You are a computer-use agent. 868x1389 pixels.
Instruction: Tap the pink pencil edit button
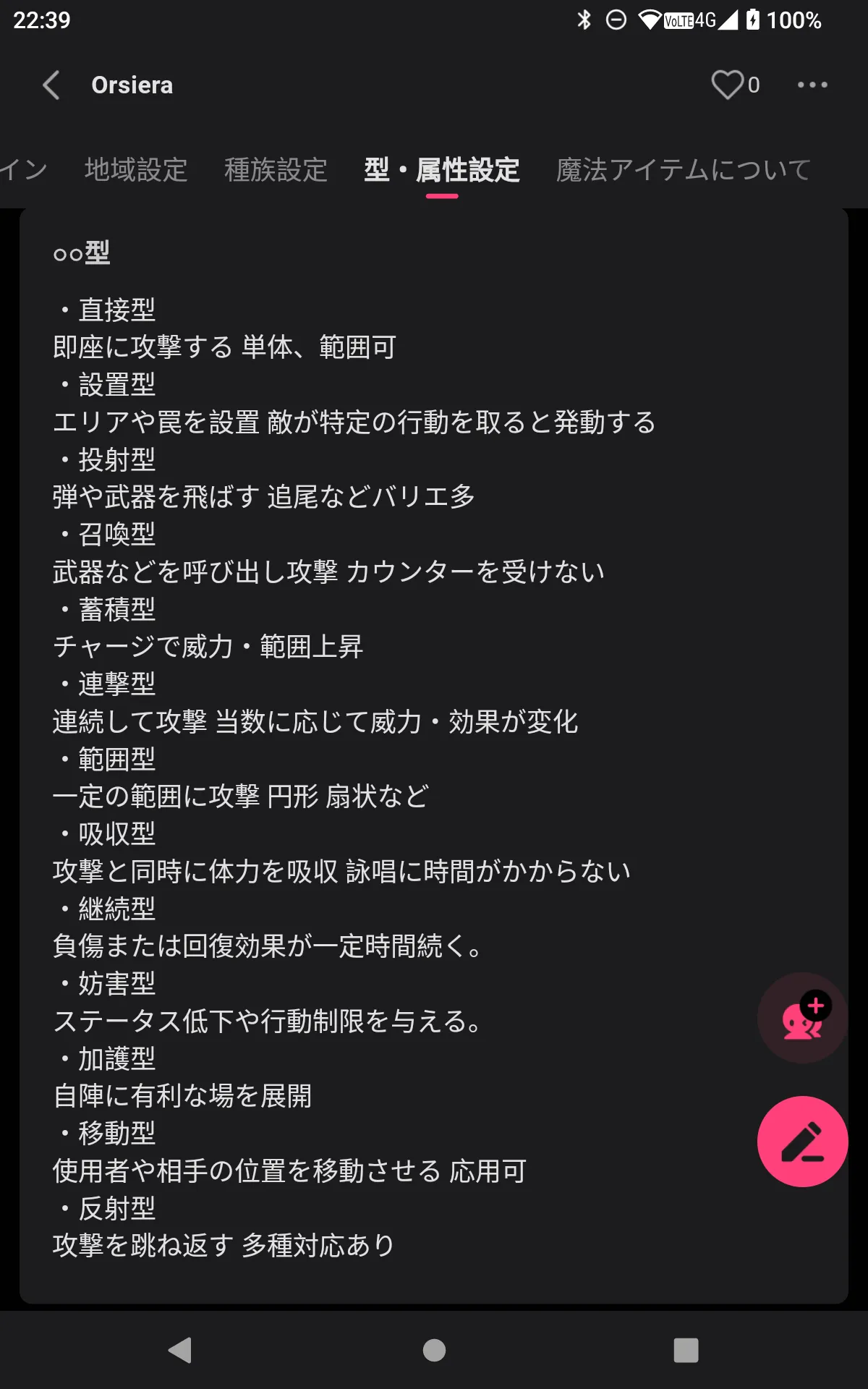[802, 1142]
